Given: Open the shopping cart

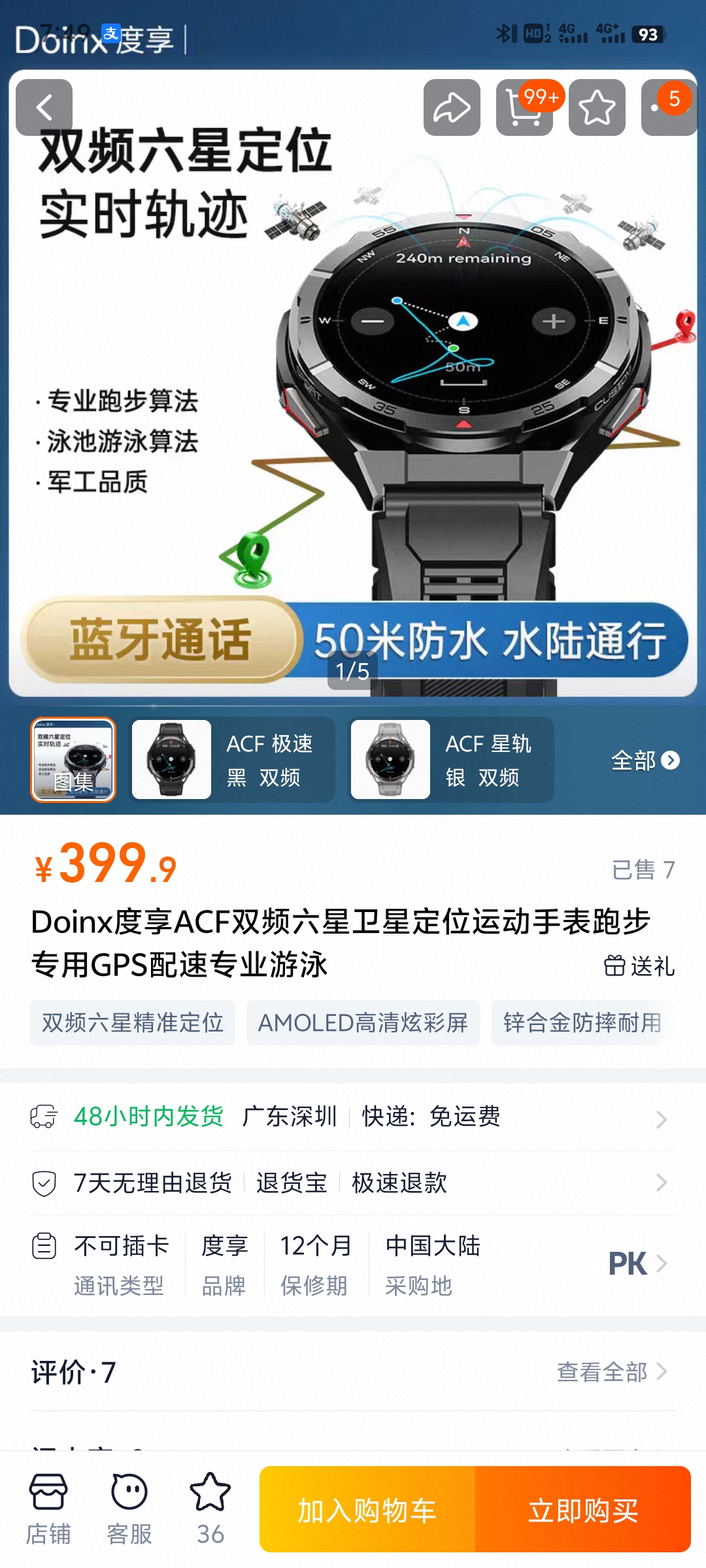Looking at the screenshot, I should [x=524, y=108].
